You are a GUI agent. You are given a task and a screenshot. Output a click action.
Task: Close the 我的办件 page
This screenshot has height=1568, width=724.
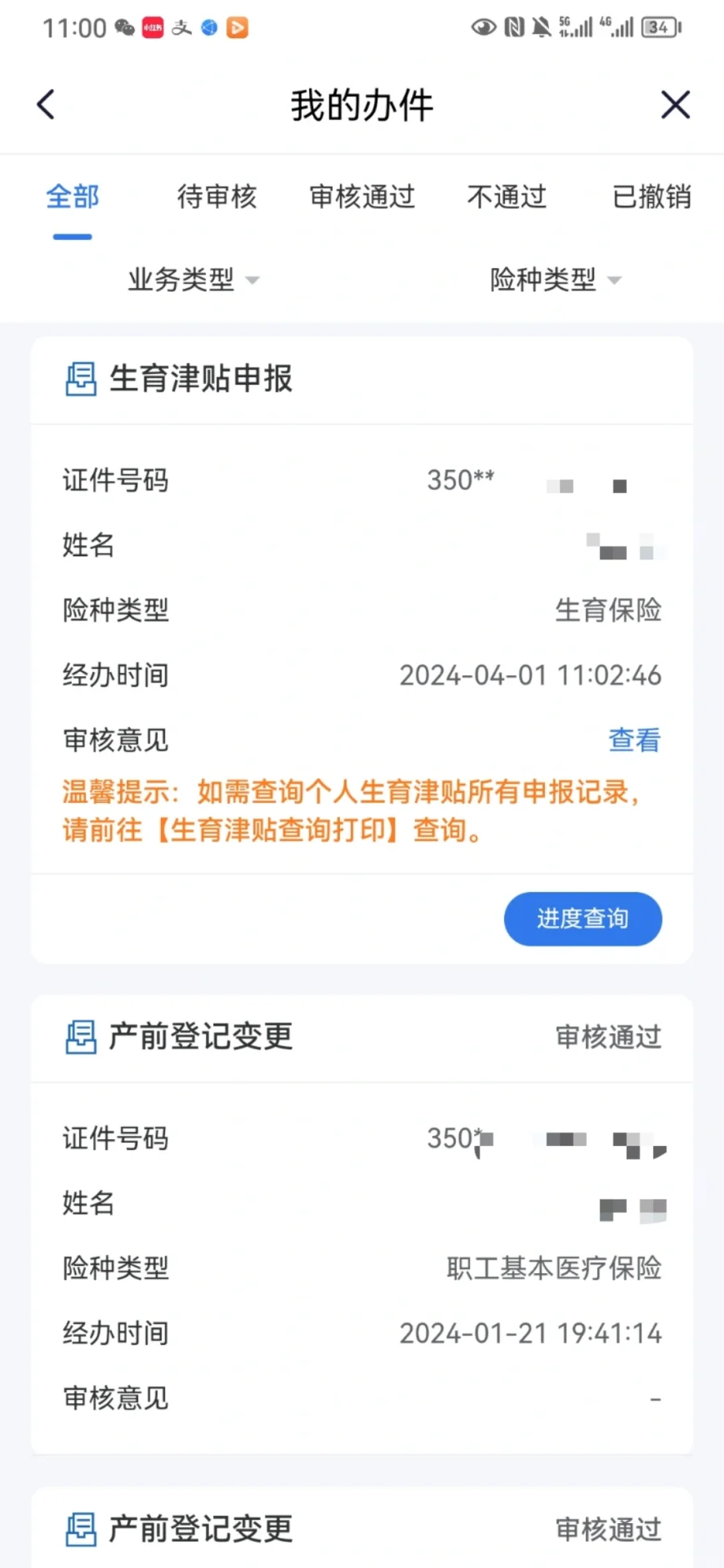(x=675, y=105)
